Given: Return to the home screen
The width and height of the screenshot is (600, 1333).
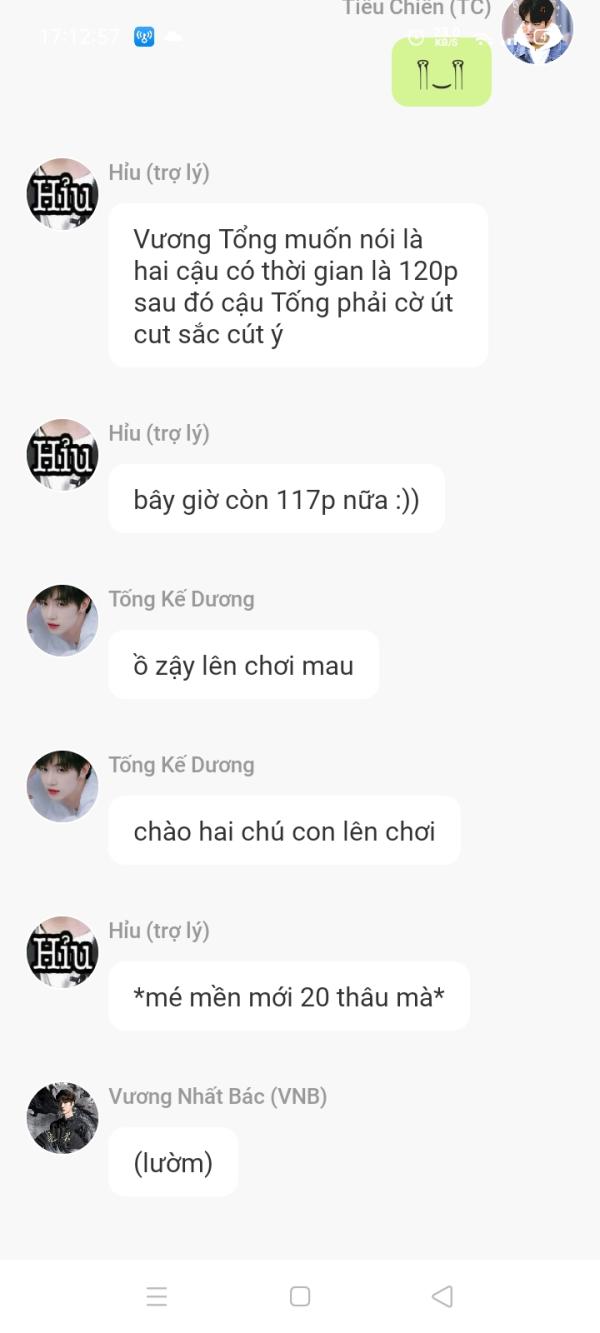Looking at the screenshot, I should (x=300, y=1296).
